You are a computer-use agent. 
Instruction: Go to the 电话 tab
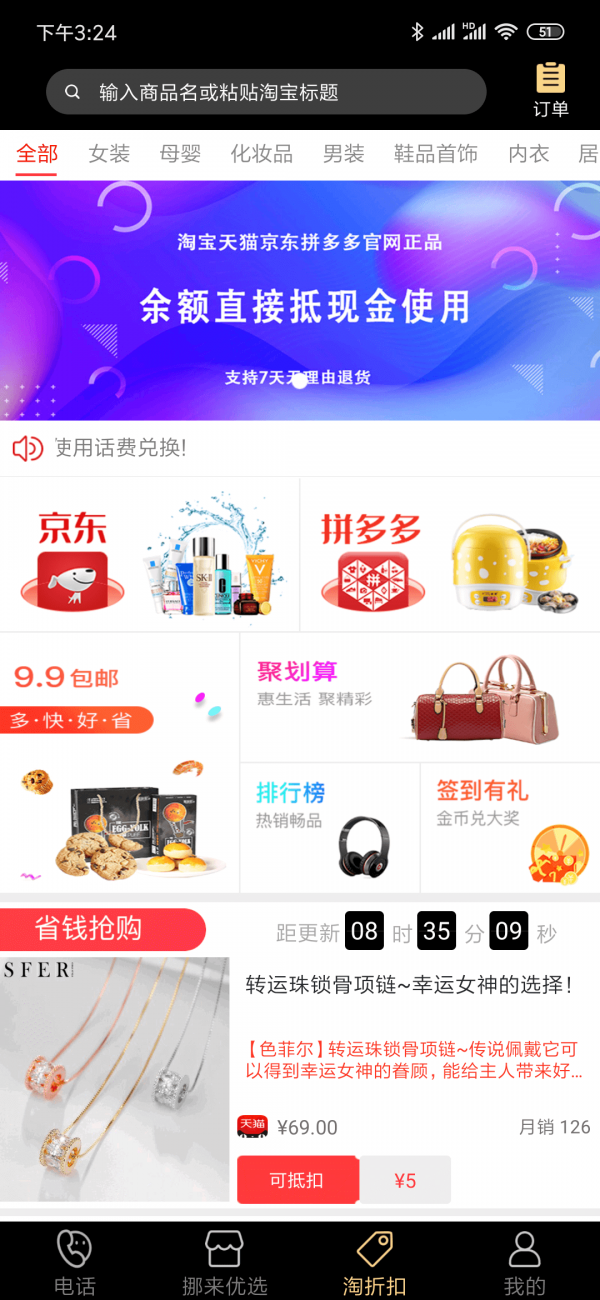[75, 1261]
